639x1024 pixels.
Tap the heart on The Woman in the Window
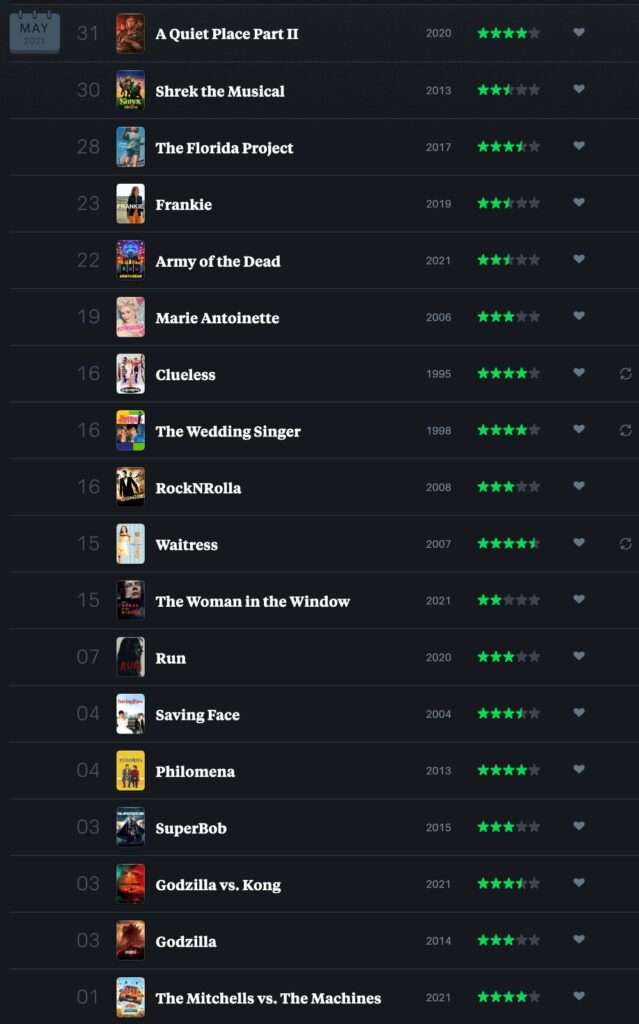click(579, 599)
